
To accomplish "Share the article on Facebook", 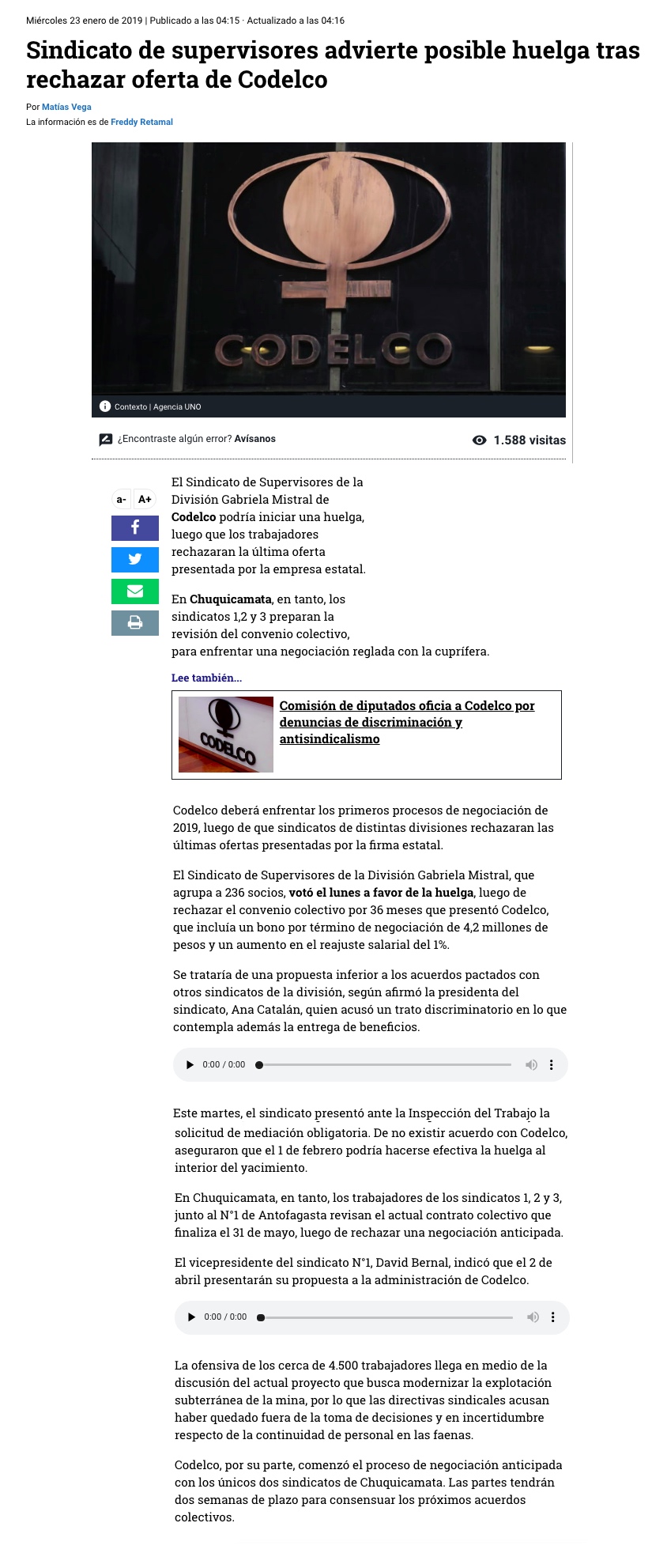I will pos(135,527).
